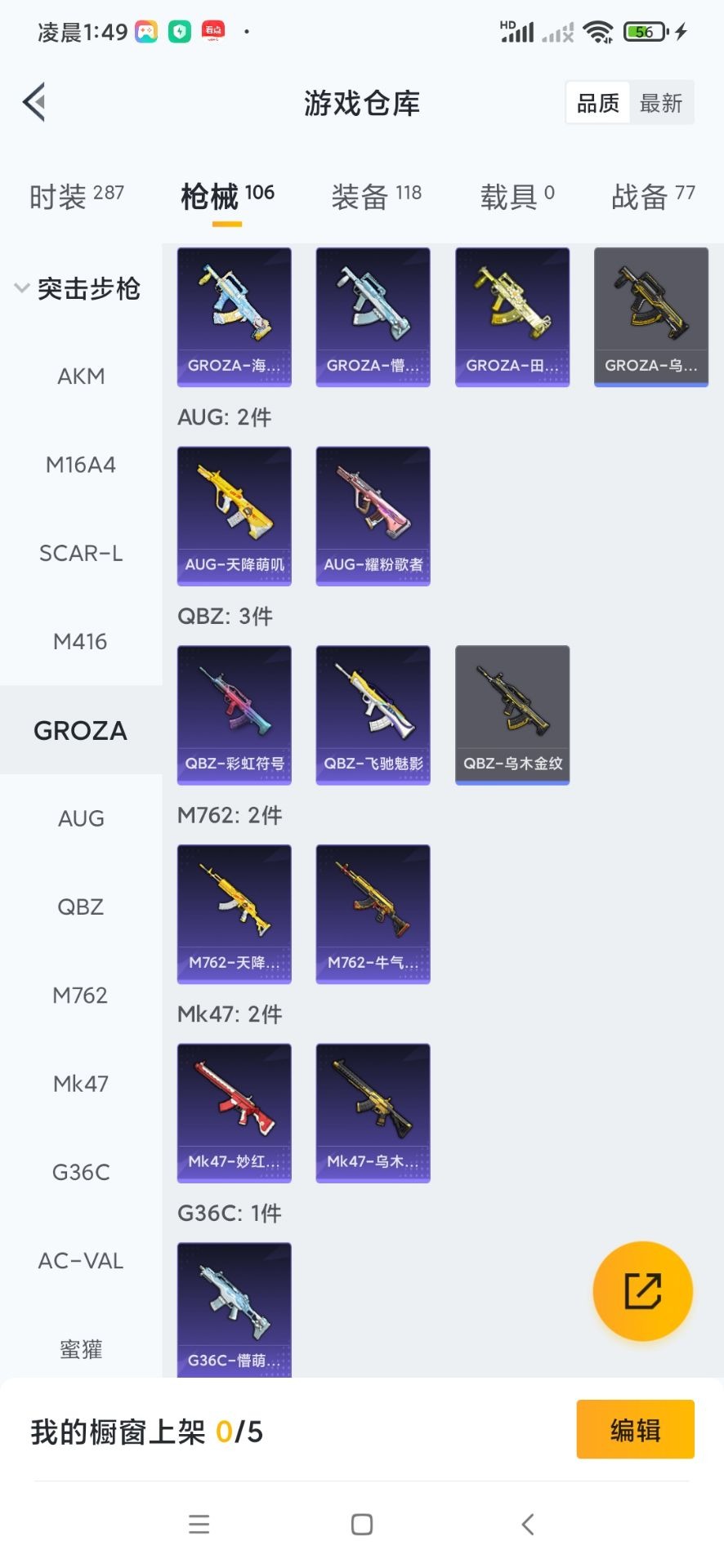Image resolution: width=724 pixels, height=1568 pixels.
Task: Open the system recent apps menu
Action: pyautogui.click(x=199, y=1524)
